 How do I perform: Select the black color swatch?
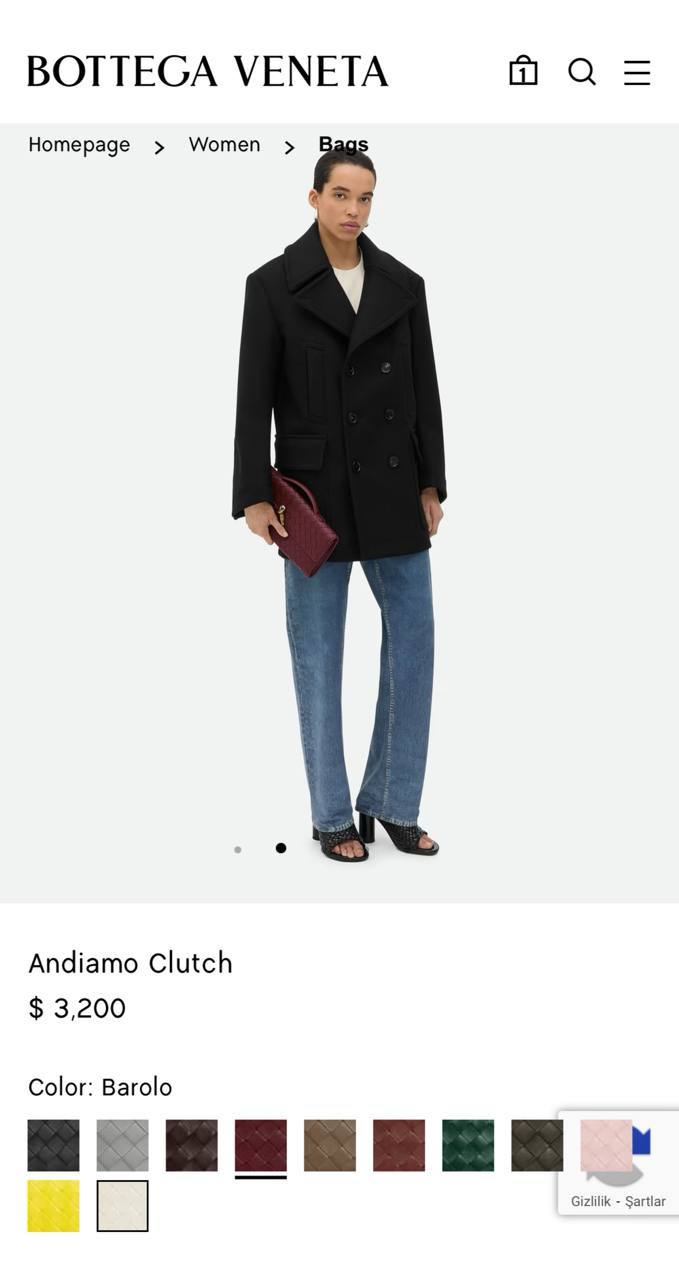click(53, 1145)
